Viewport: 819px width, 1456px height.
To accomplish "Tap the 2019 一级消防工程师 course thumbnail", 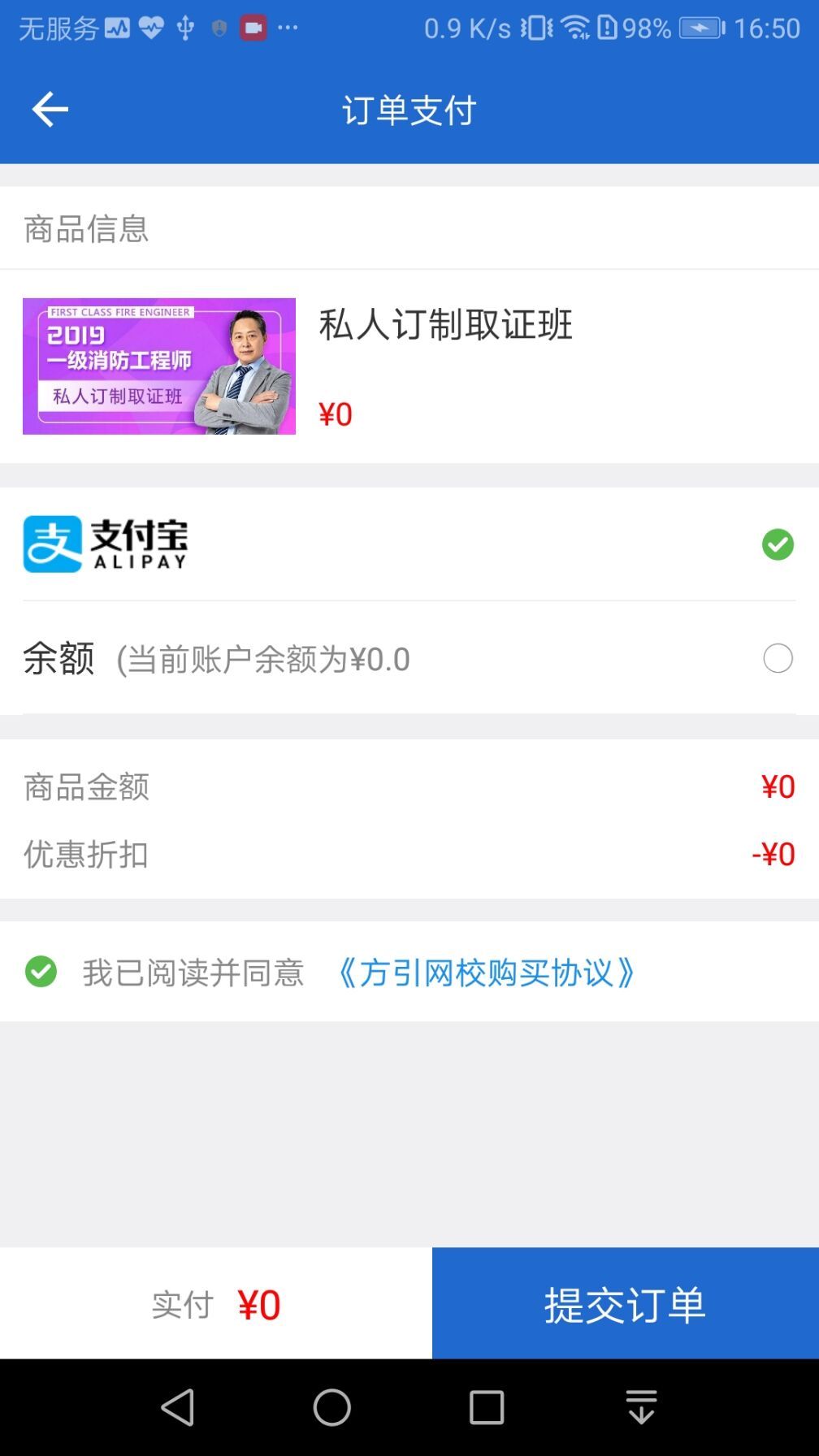I will point(159,366).
